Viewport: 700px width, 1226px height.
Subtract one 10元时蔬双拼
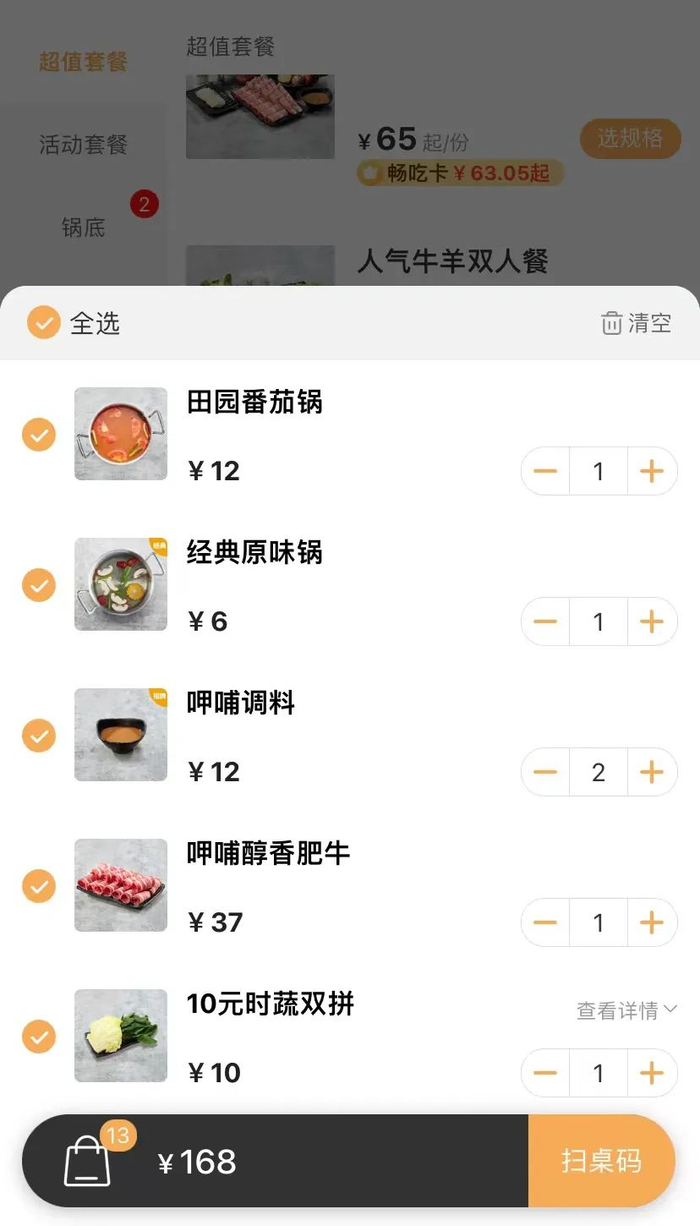point(545,1073)
